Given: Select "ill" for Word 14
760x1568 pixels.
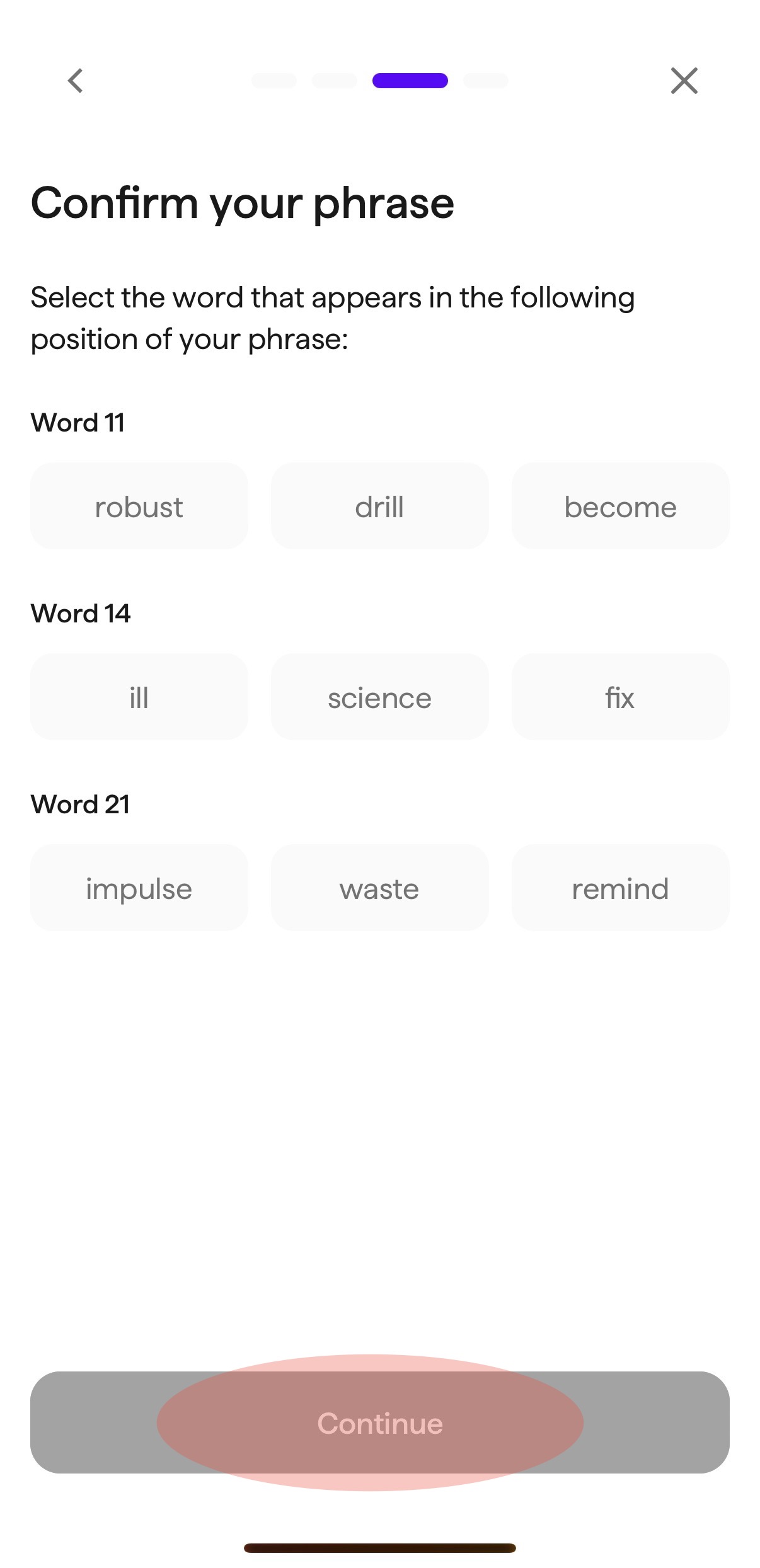Looking at the screenshot, I should (139, 697).
